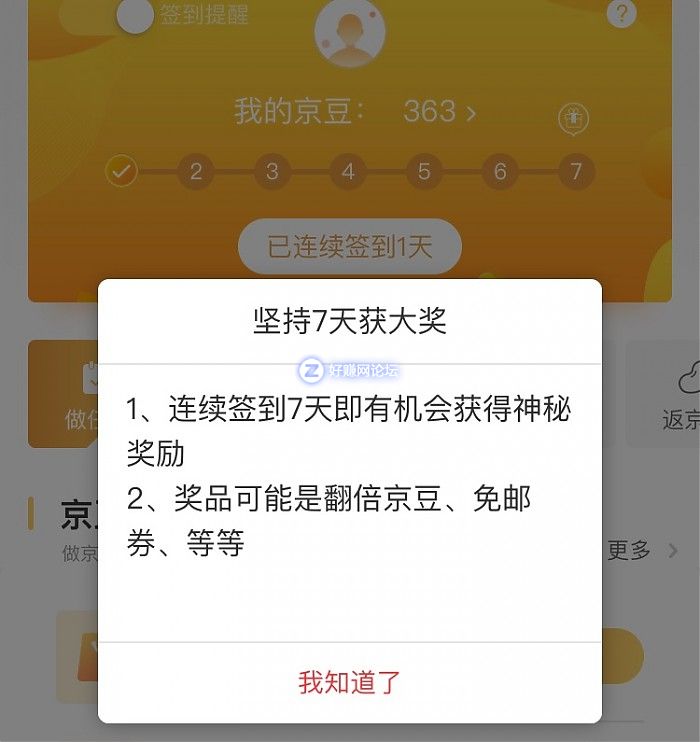Dismiss the dialog with 我知道了

pos(349,682)
